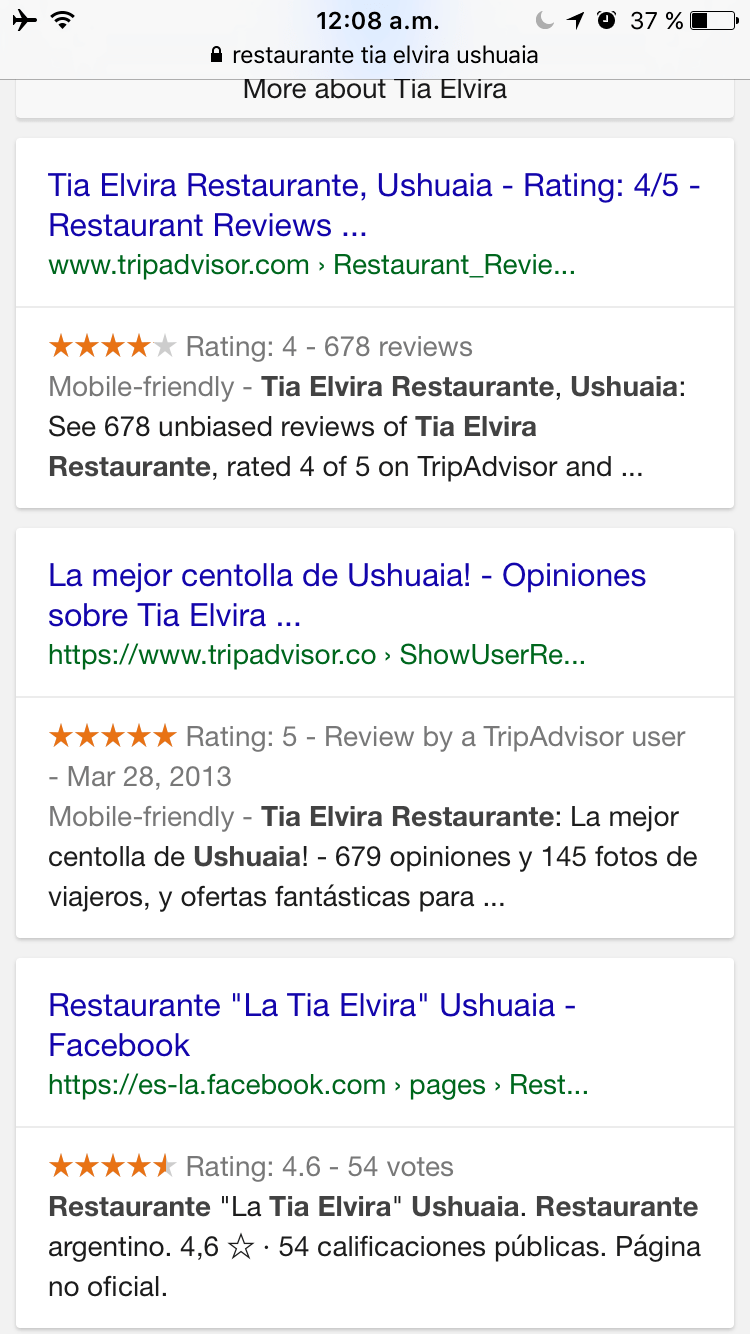Tap the address bar showing restaurante tia elvira ushuaia

coord(375,55)
